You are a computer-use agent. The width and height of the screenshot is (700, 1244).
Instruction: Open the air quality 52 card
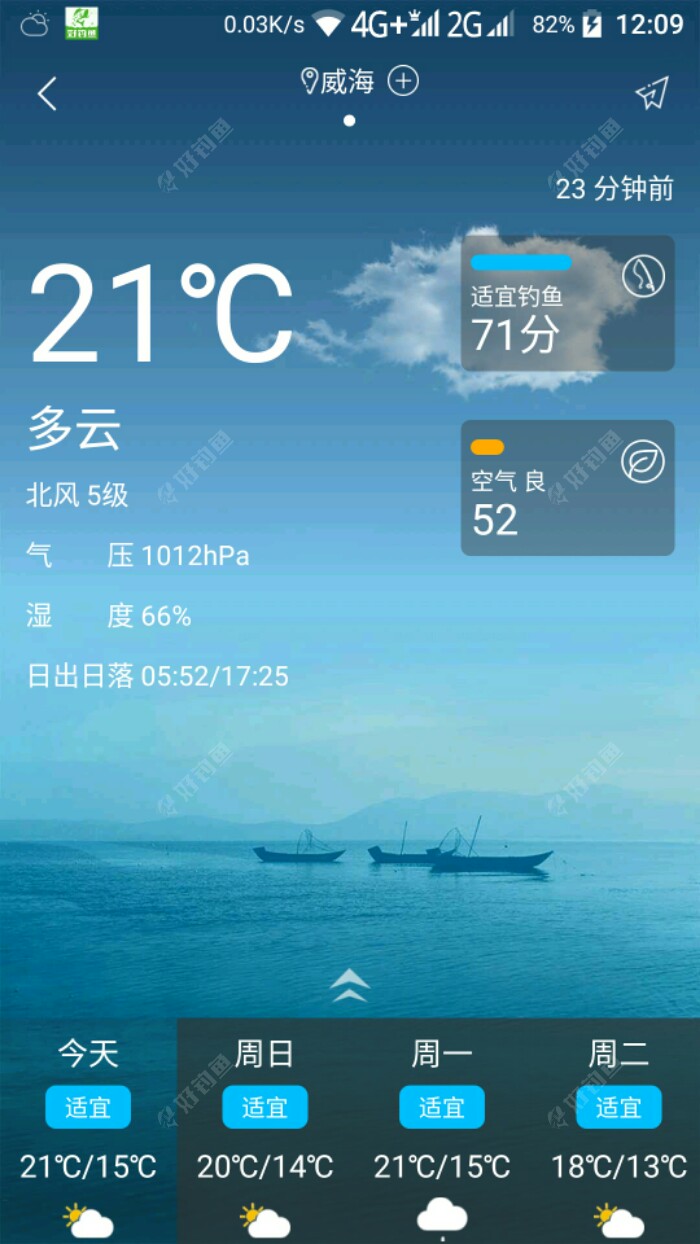click(567, 487)
